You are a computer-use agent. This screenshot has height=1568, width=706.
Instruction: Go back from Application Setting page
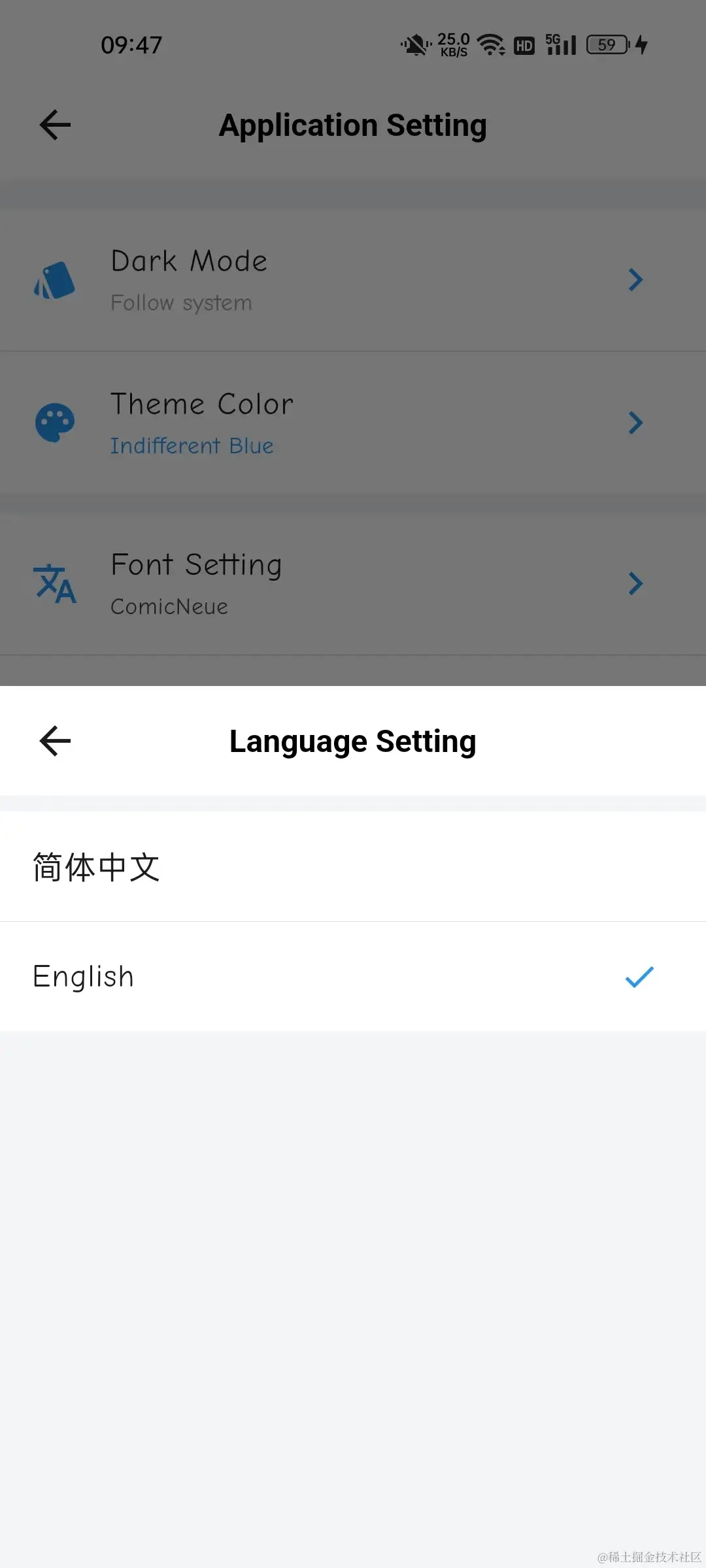[x=55, y=125]
